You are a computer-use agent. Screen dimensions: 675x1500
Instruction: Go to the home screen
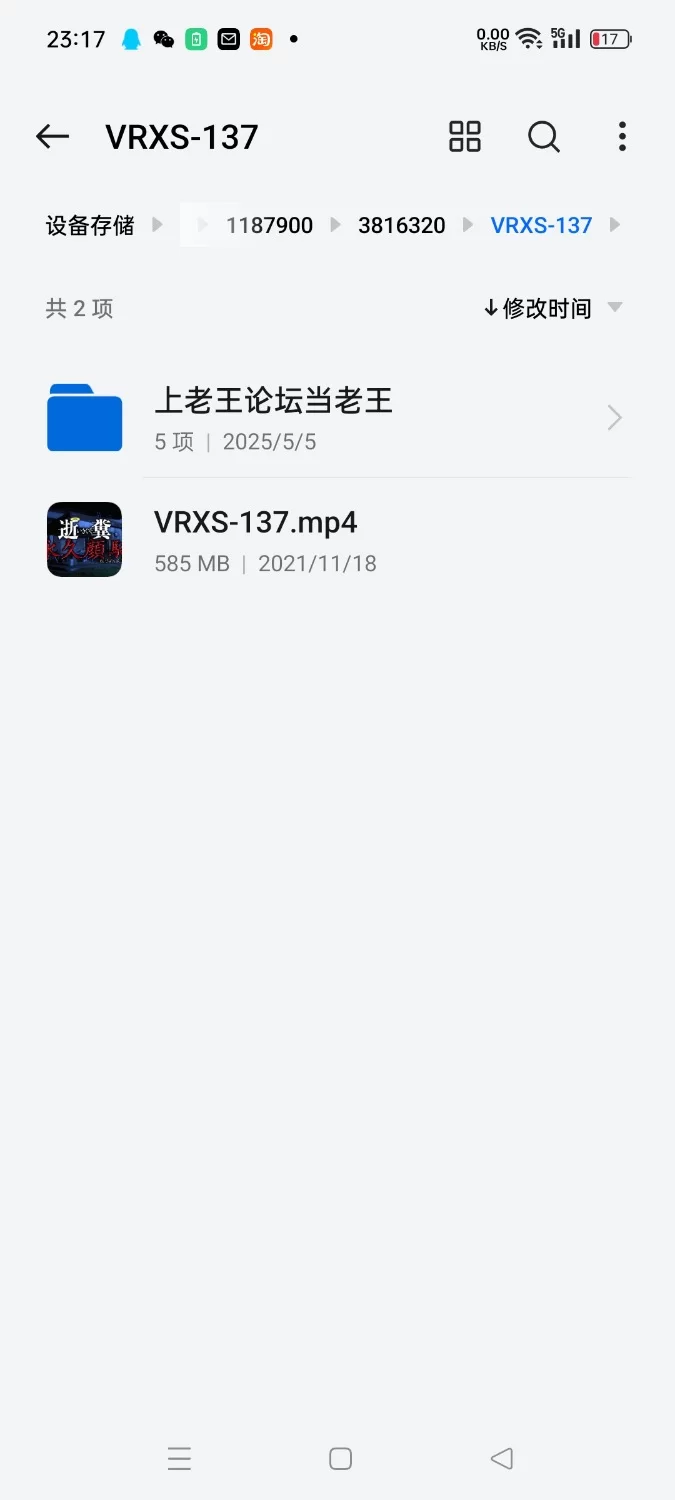point(340,1459)
